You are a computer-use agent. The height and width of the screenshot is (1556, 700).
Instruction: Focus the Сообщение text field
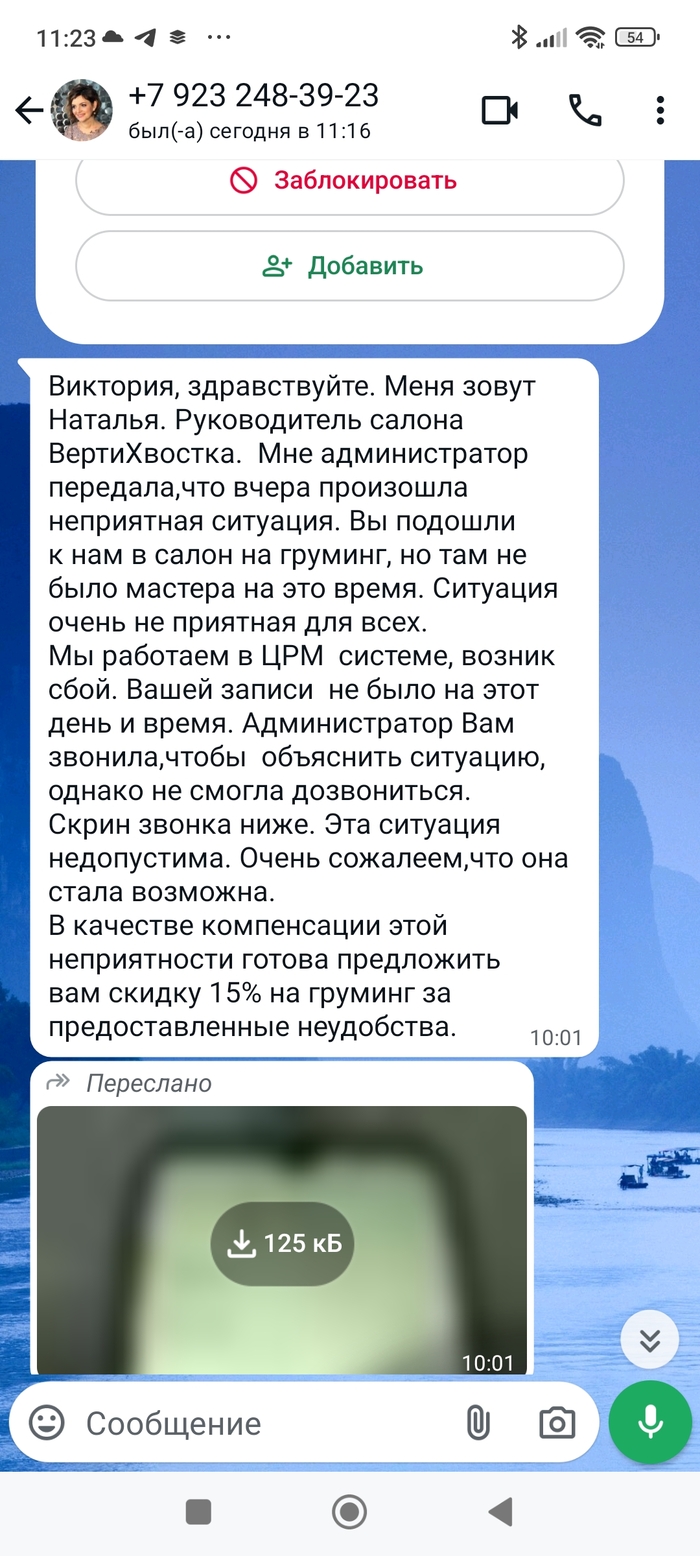pos(260,1423)
